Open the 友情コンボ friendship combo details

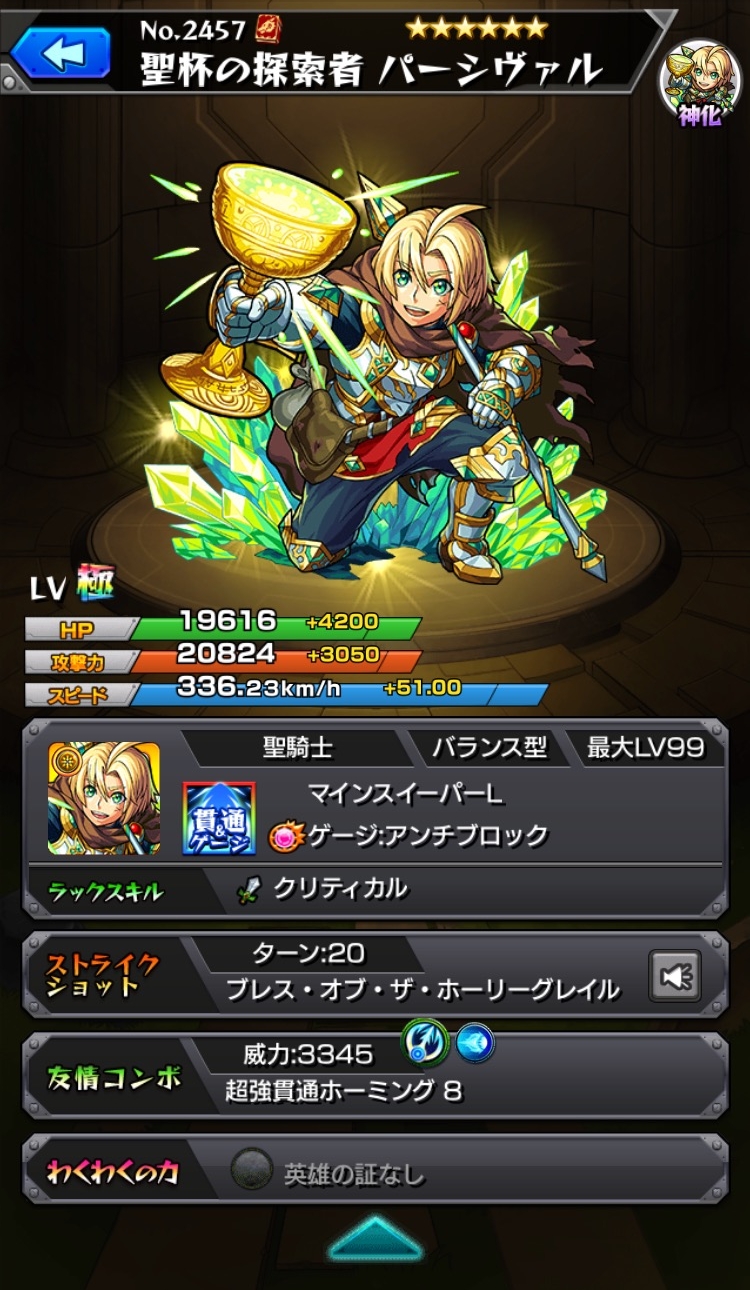[375, 1075]
